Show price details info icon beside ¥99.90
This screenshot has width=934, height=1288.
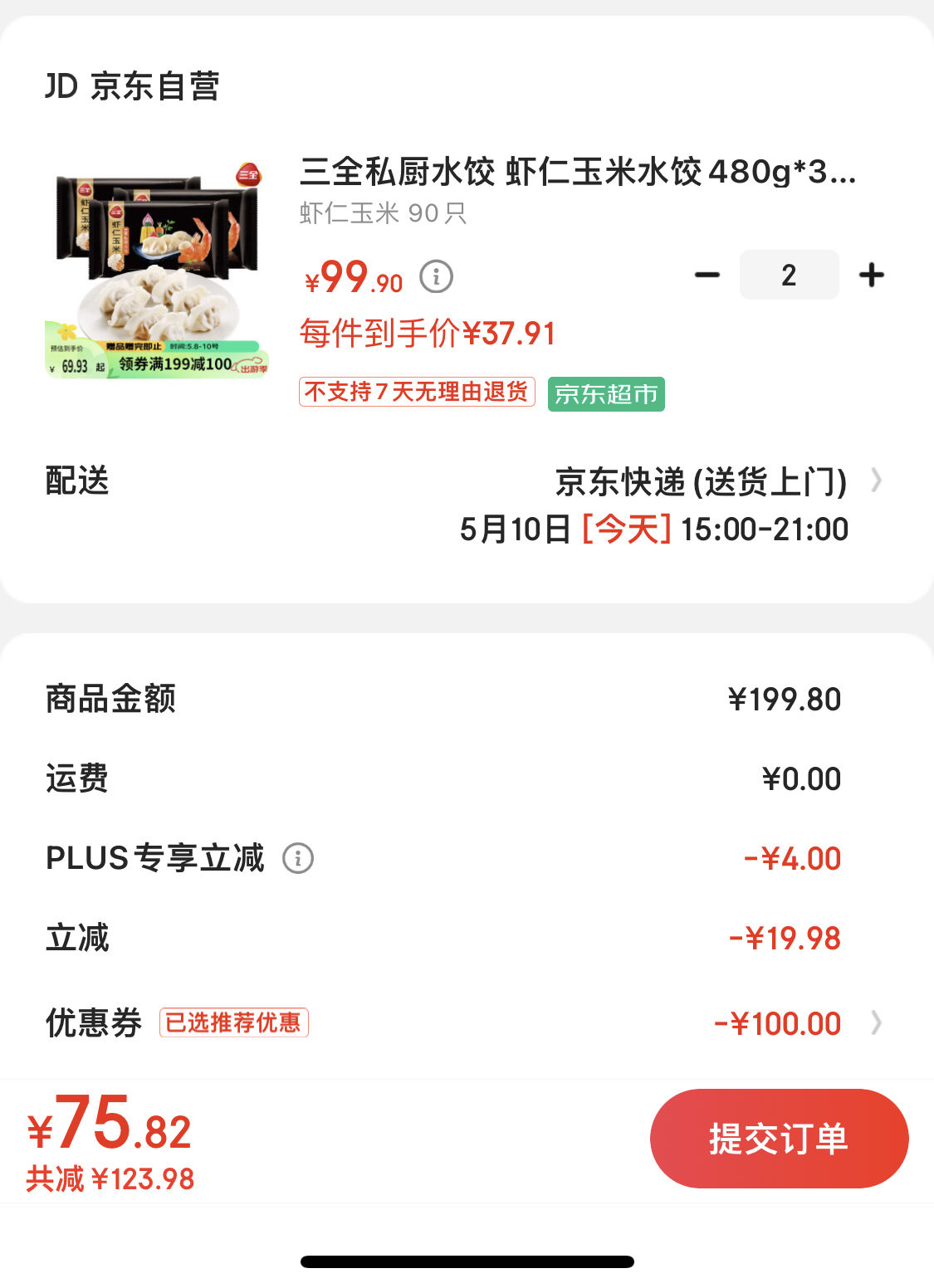coord(437,276)
